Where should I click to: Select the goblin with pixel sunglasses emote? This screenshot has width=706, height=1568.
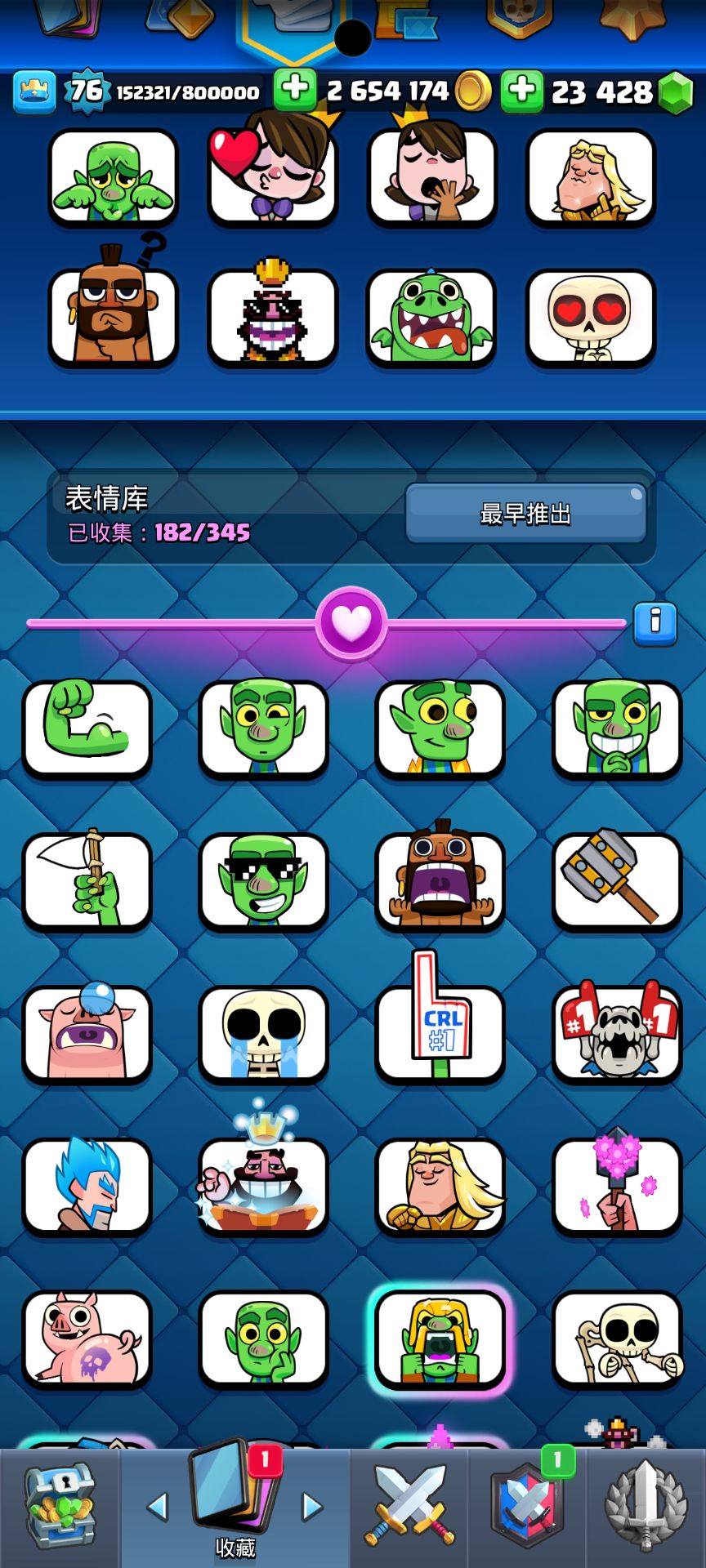(x=263, y=880)
